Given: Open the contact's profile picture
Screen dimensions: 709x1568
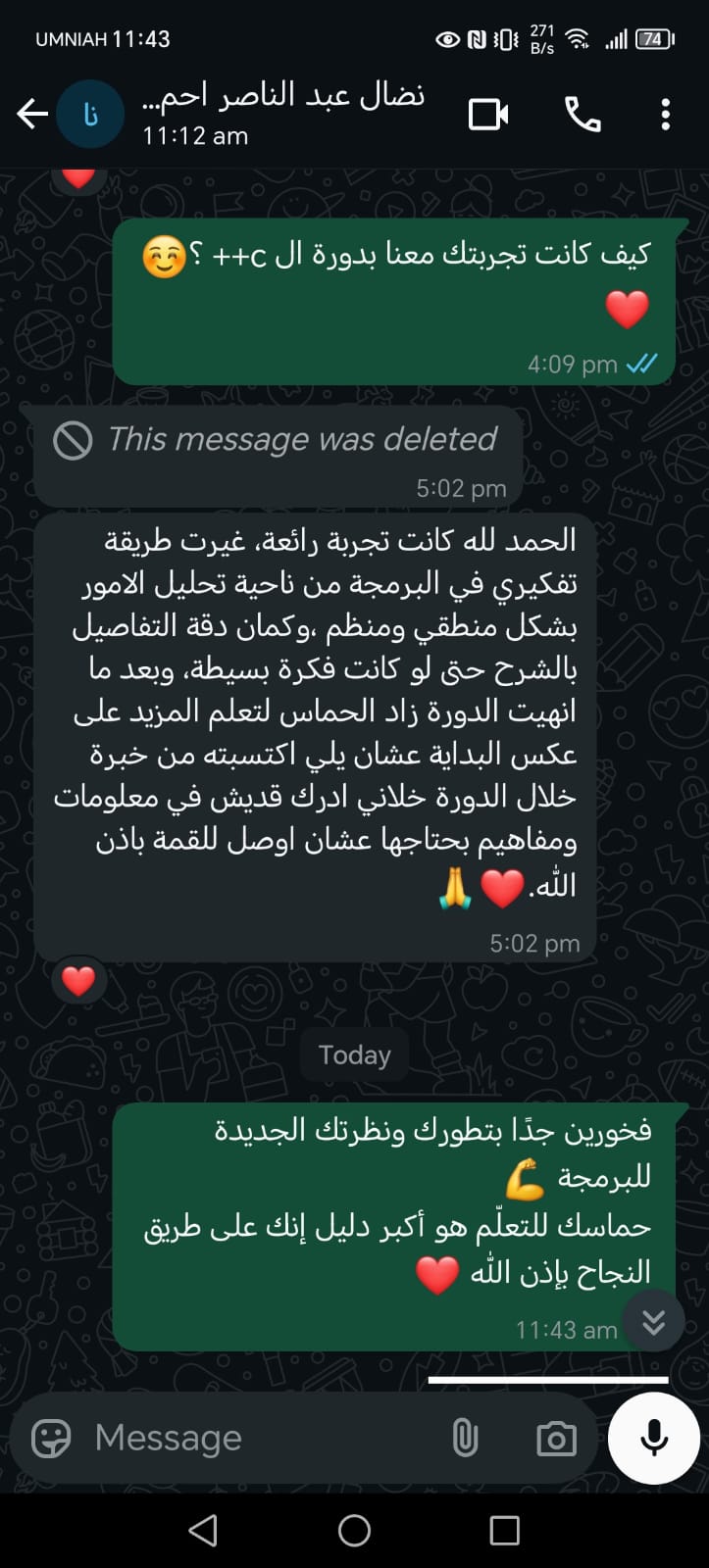Looking at the screenshot, I should coord(90,115).
